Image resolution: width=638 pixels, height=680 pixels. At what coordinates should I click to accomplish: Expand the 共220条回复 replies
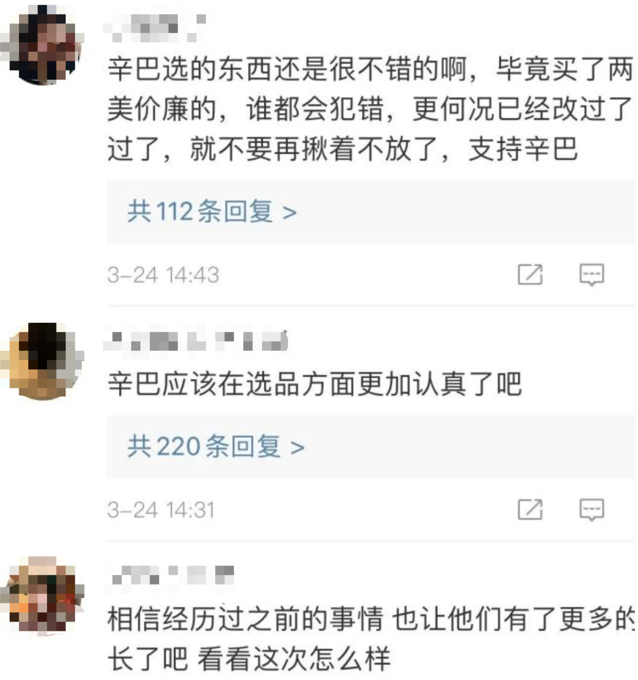pos(215,447)
